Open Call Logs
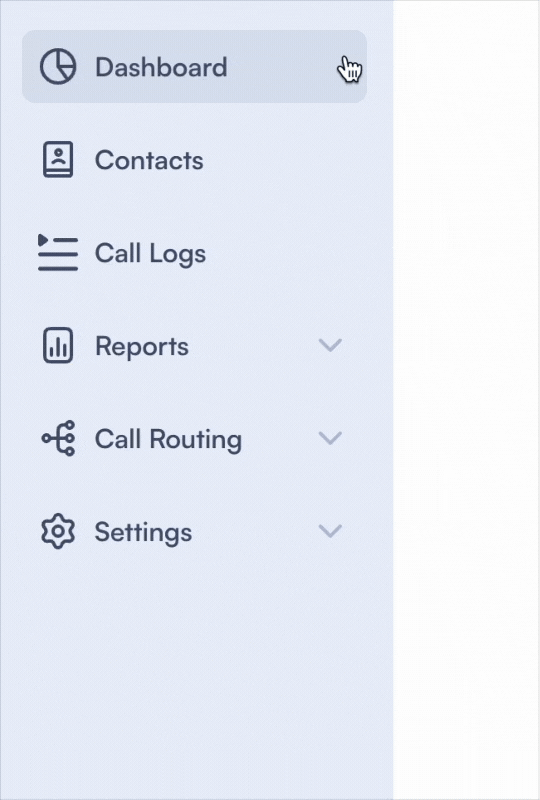The image size is (540, 800). click(194, 253)
